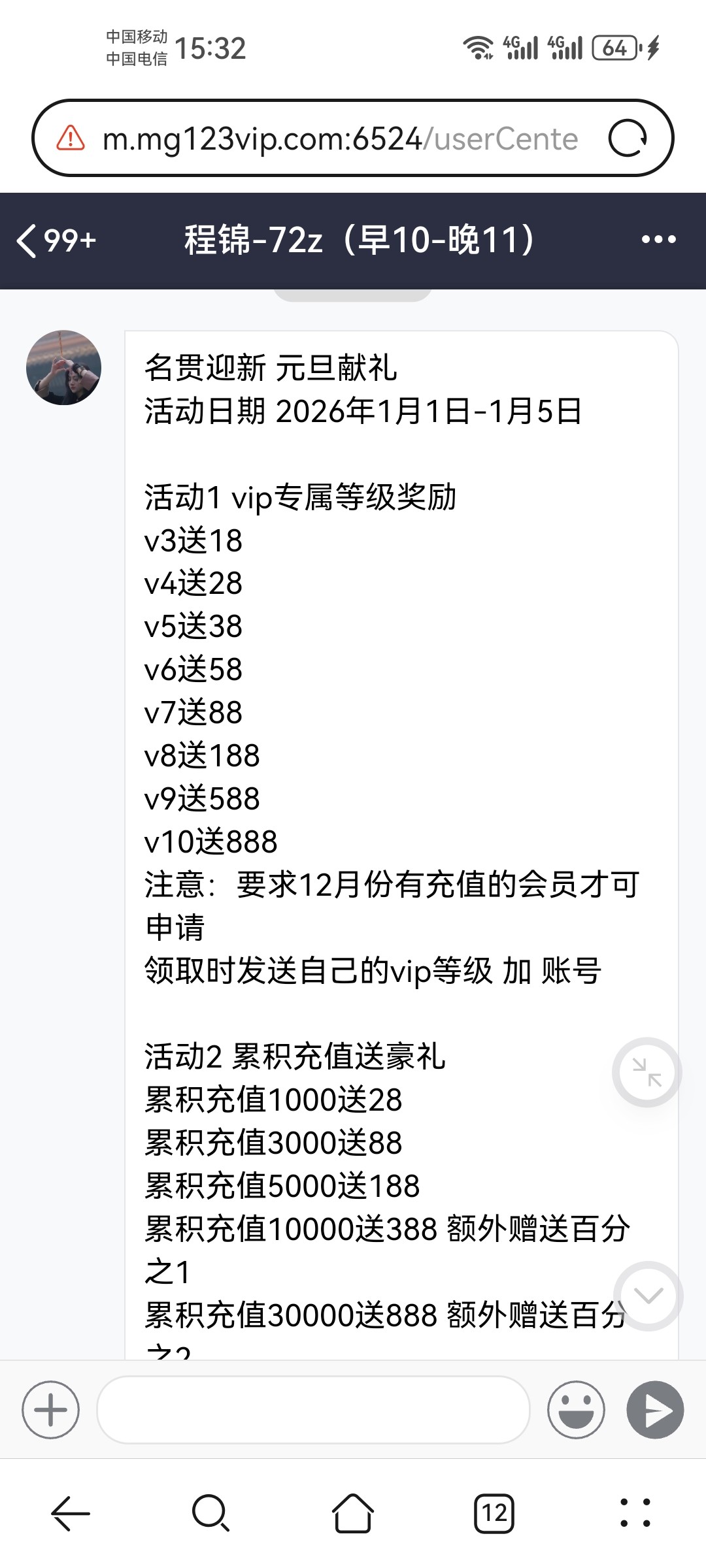Image resolution: width=706 pixels, height=1568 pixels.
Task: Send the message with arrow button
Action: click(x=655, y=1410)
